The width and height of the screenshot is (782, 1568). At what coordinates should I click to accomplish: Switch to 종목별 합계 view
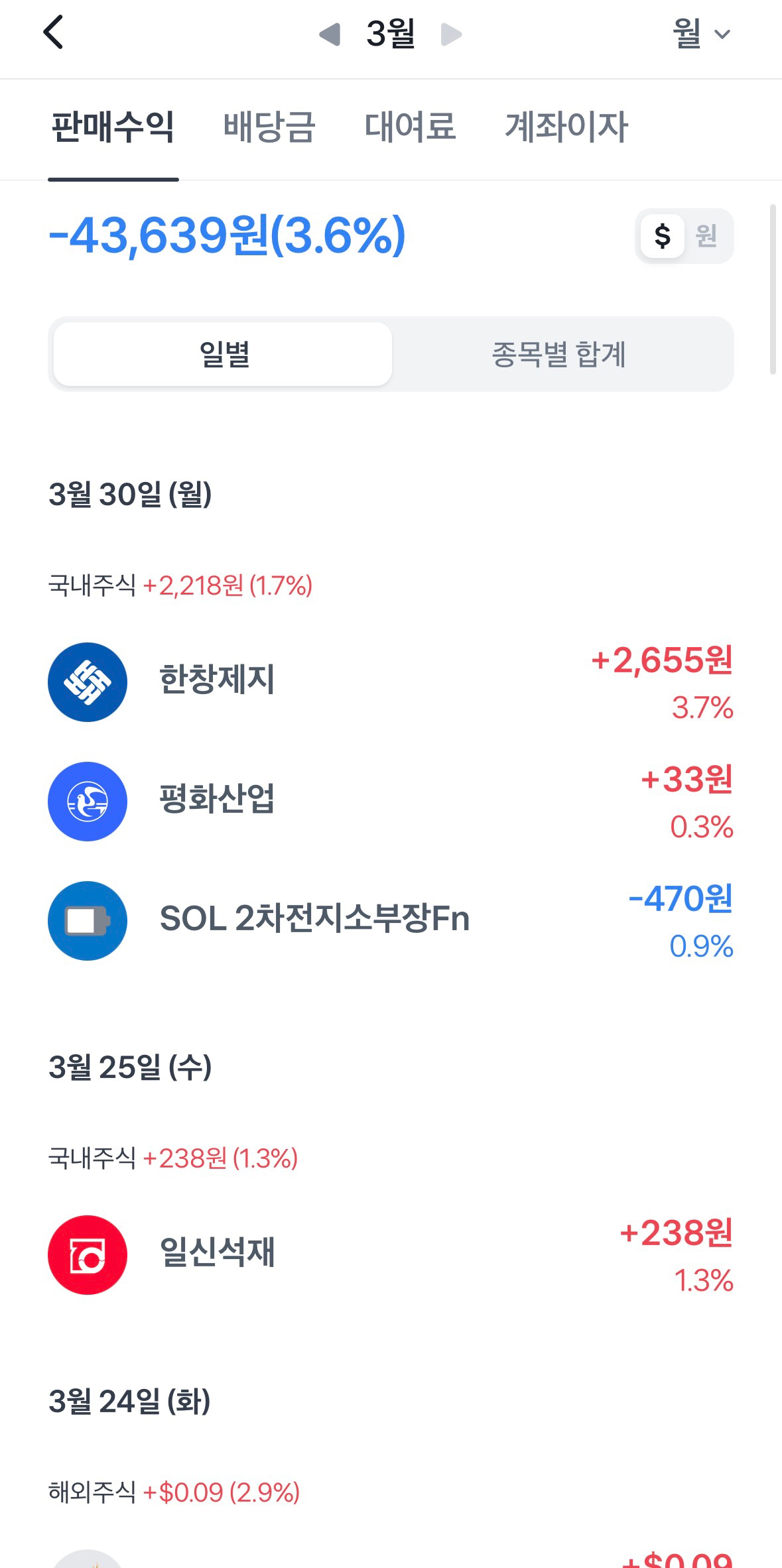point(558,354)
